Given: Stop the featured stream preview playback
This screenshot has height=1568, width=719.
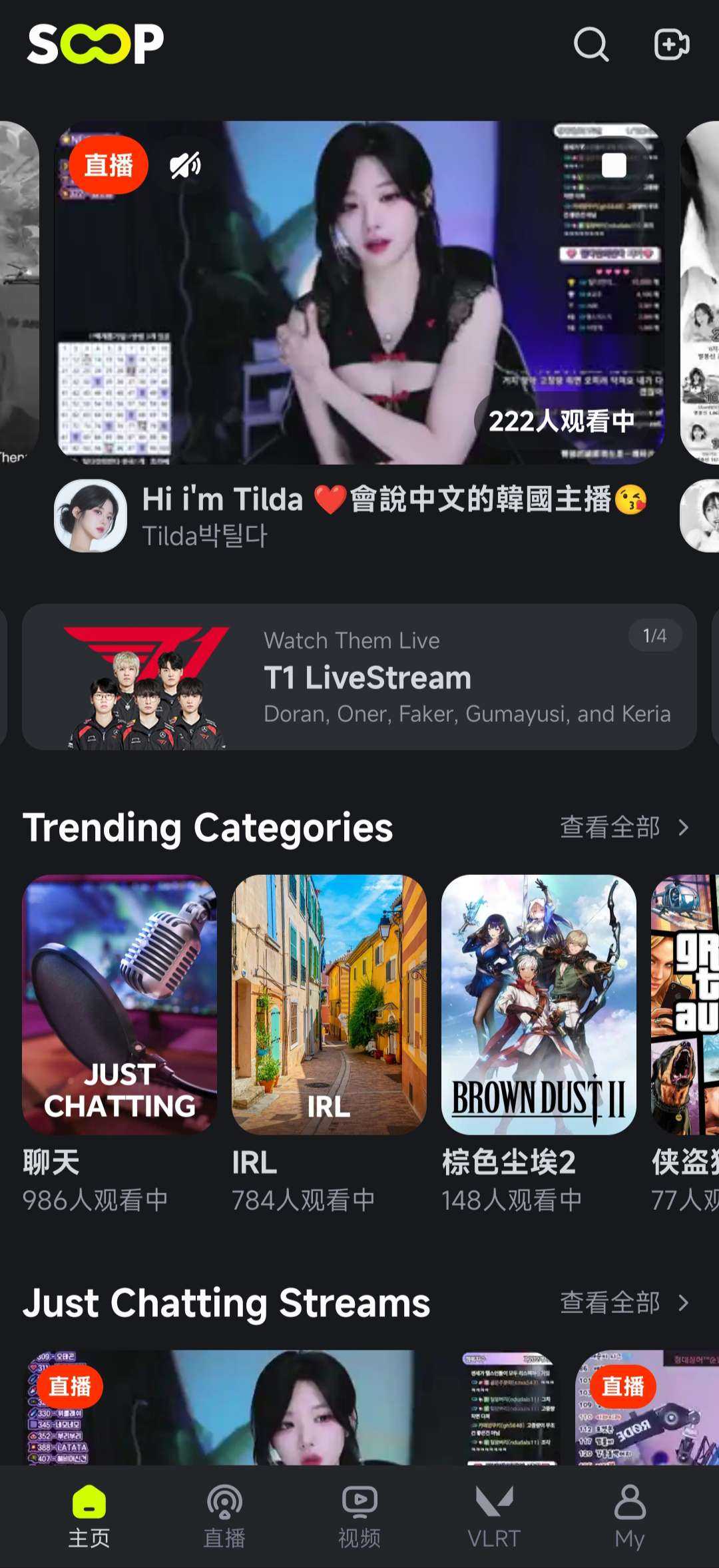Looking at the screenshot, I should (x=614, y=165).
